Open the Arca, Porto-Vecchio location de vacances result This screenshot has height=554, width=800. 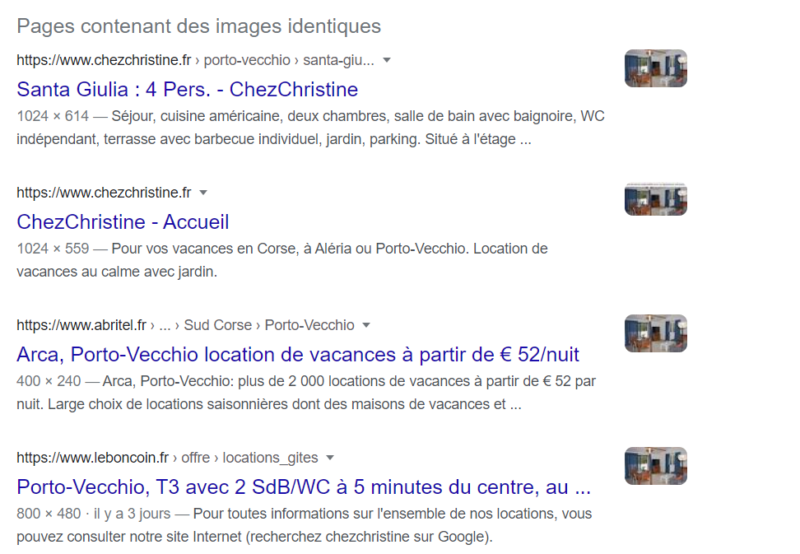click(298, 355)
